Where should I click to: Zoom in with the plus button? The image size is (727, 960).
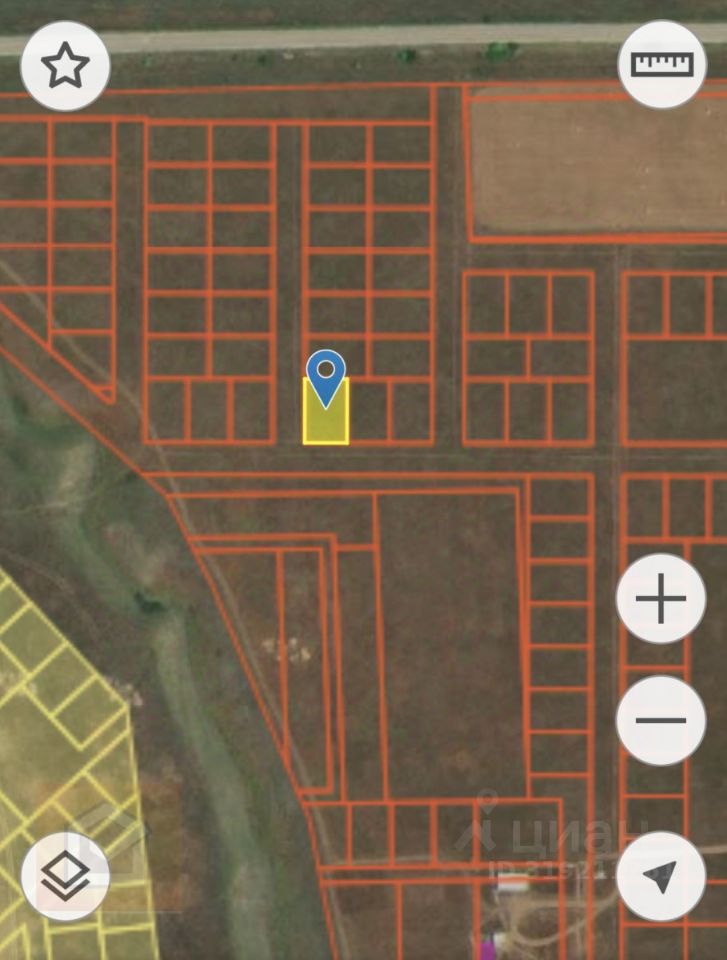[661, 600]
